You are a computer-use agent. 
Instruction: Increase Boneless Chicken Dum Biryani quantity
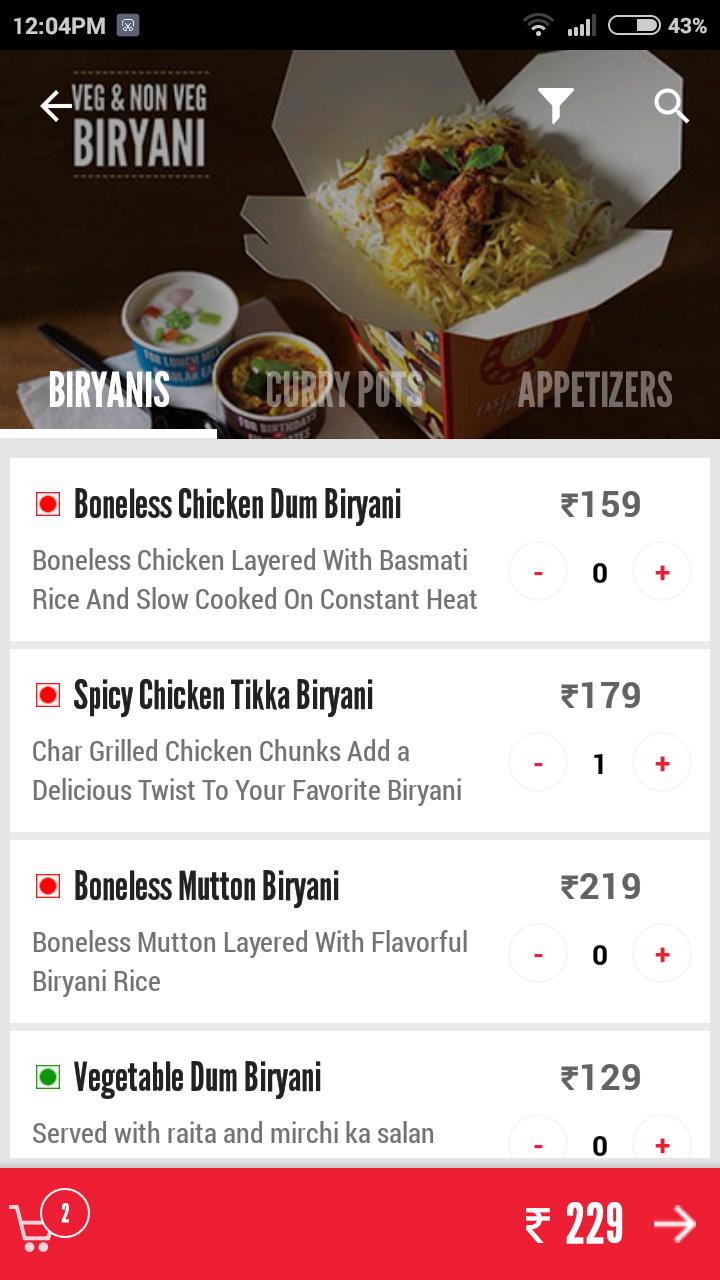(662, 572)
